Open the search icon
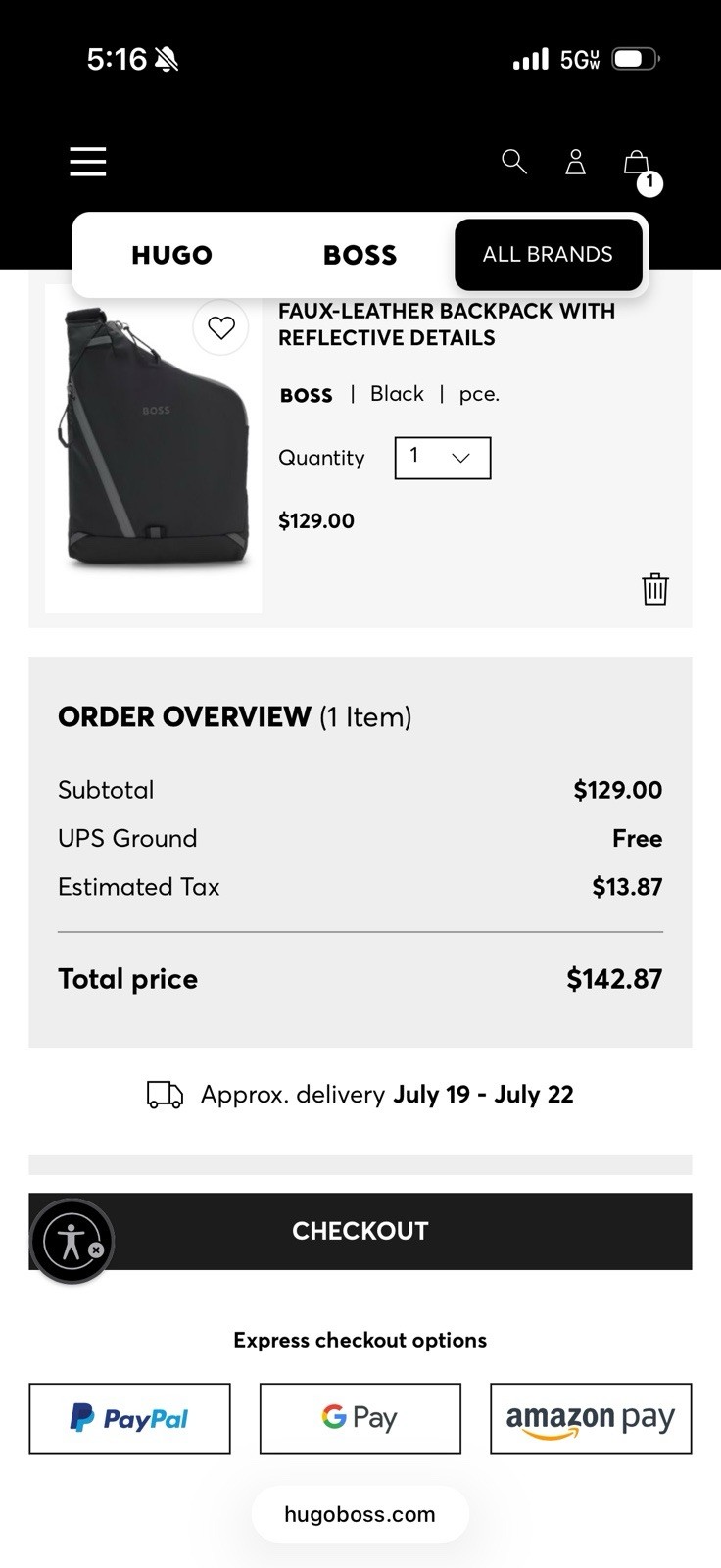 coord(514,162)
